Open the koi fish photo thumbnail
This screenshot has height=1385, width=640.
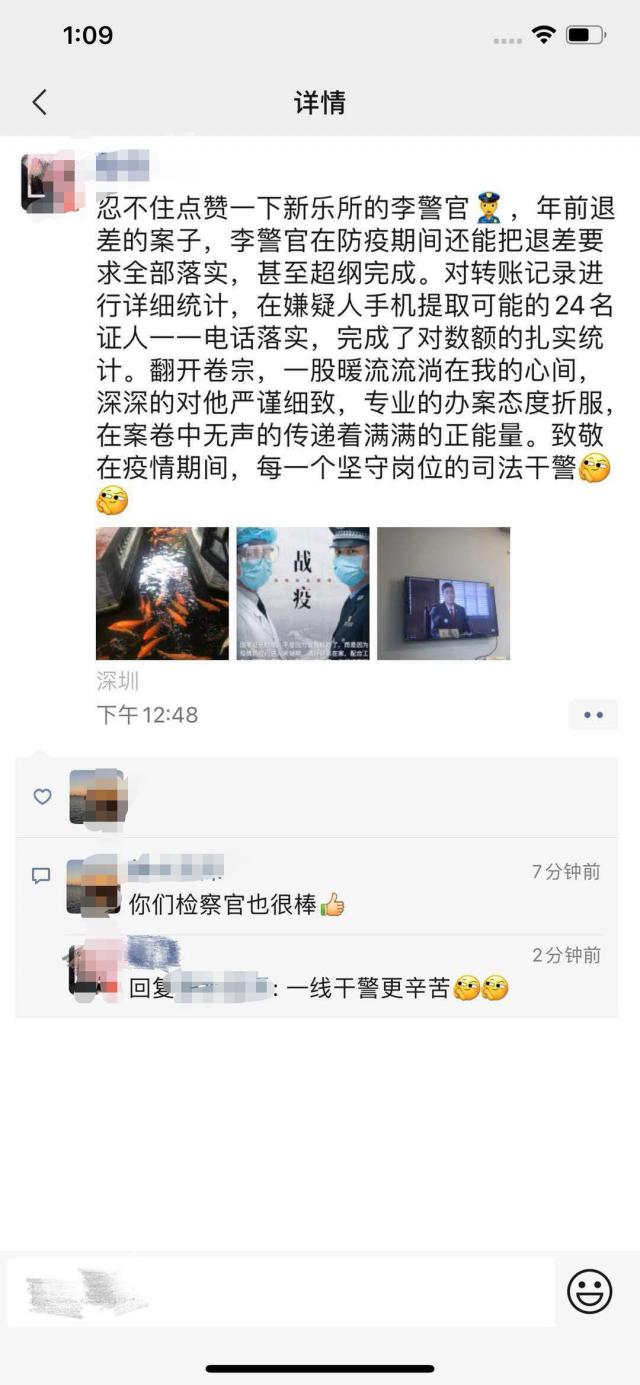[x=162, y=594]
